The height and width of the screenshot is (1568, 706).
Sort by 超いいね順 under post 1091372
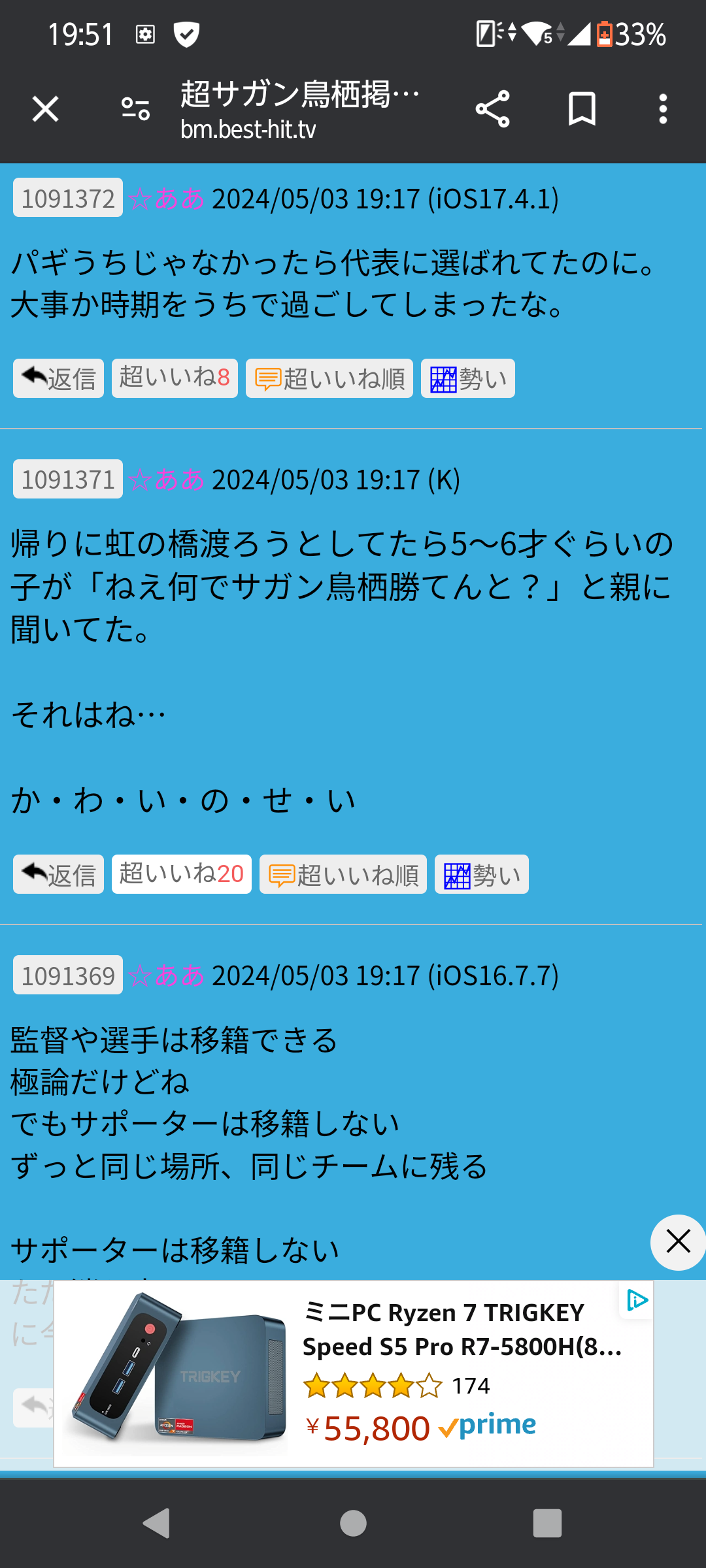[329, 378]
